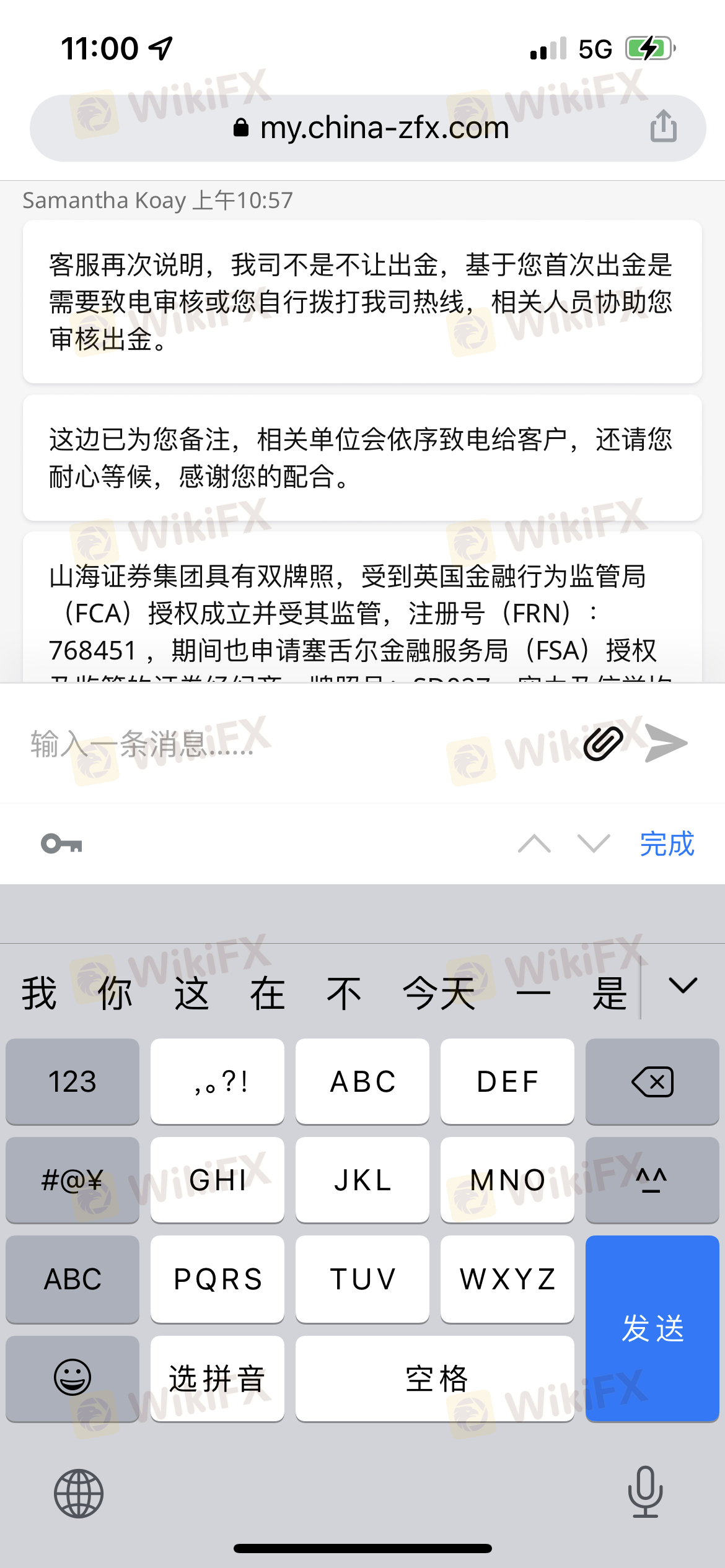Open saved passwords key icon
The width and height of the screenshot is (725, 1568).
[61, 843]
